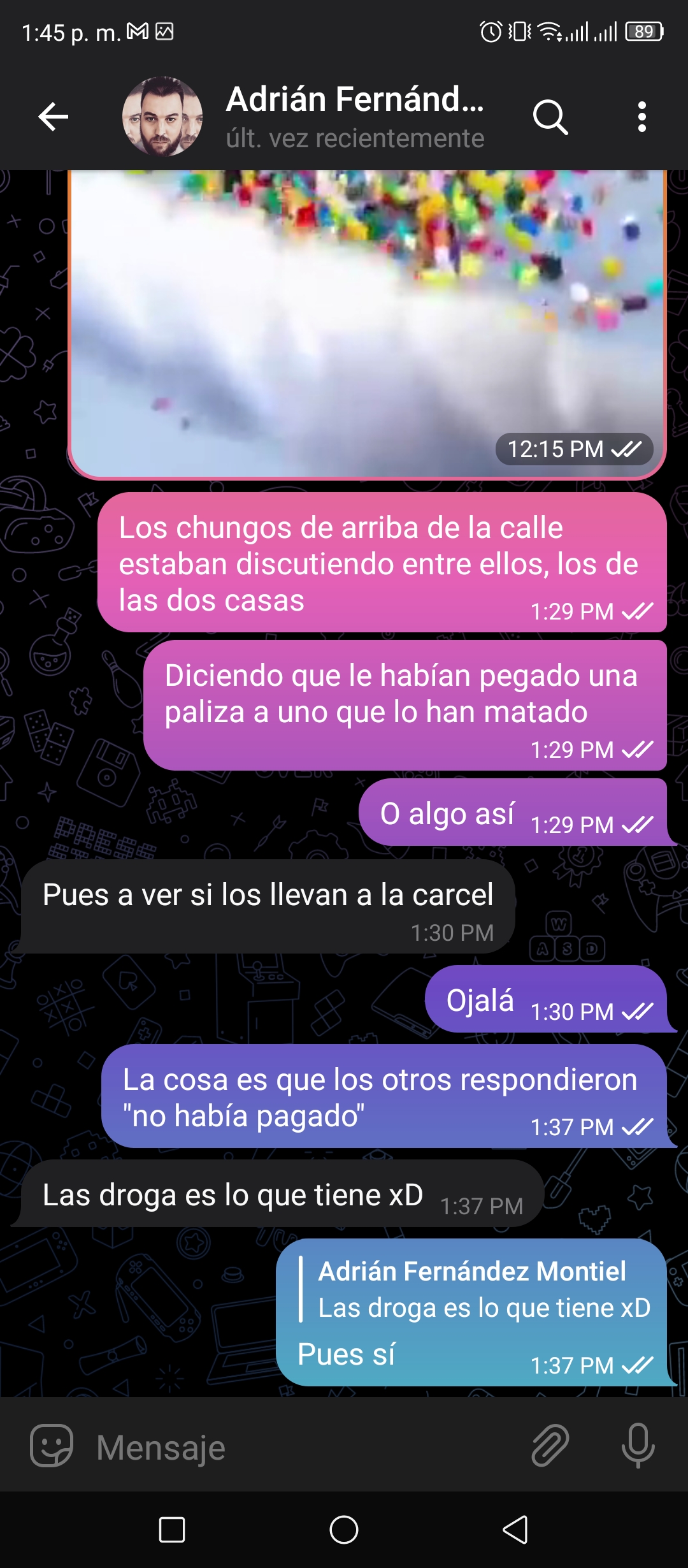Open the sticker and emoji panel
The image size is (688, 1568).
click(x=52, y=1446)
